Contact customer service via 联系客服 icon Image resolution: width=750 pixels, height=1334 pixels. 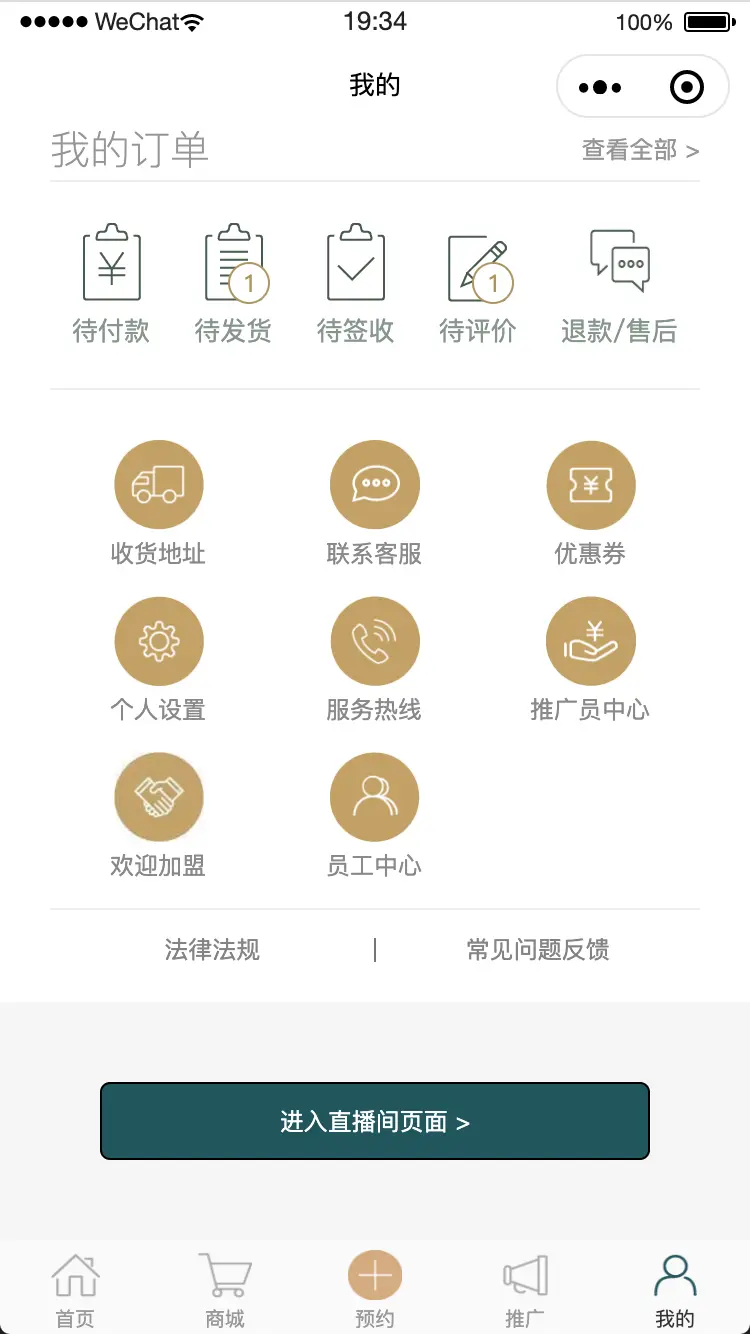point(375,484)
